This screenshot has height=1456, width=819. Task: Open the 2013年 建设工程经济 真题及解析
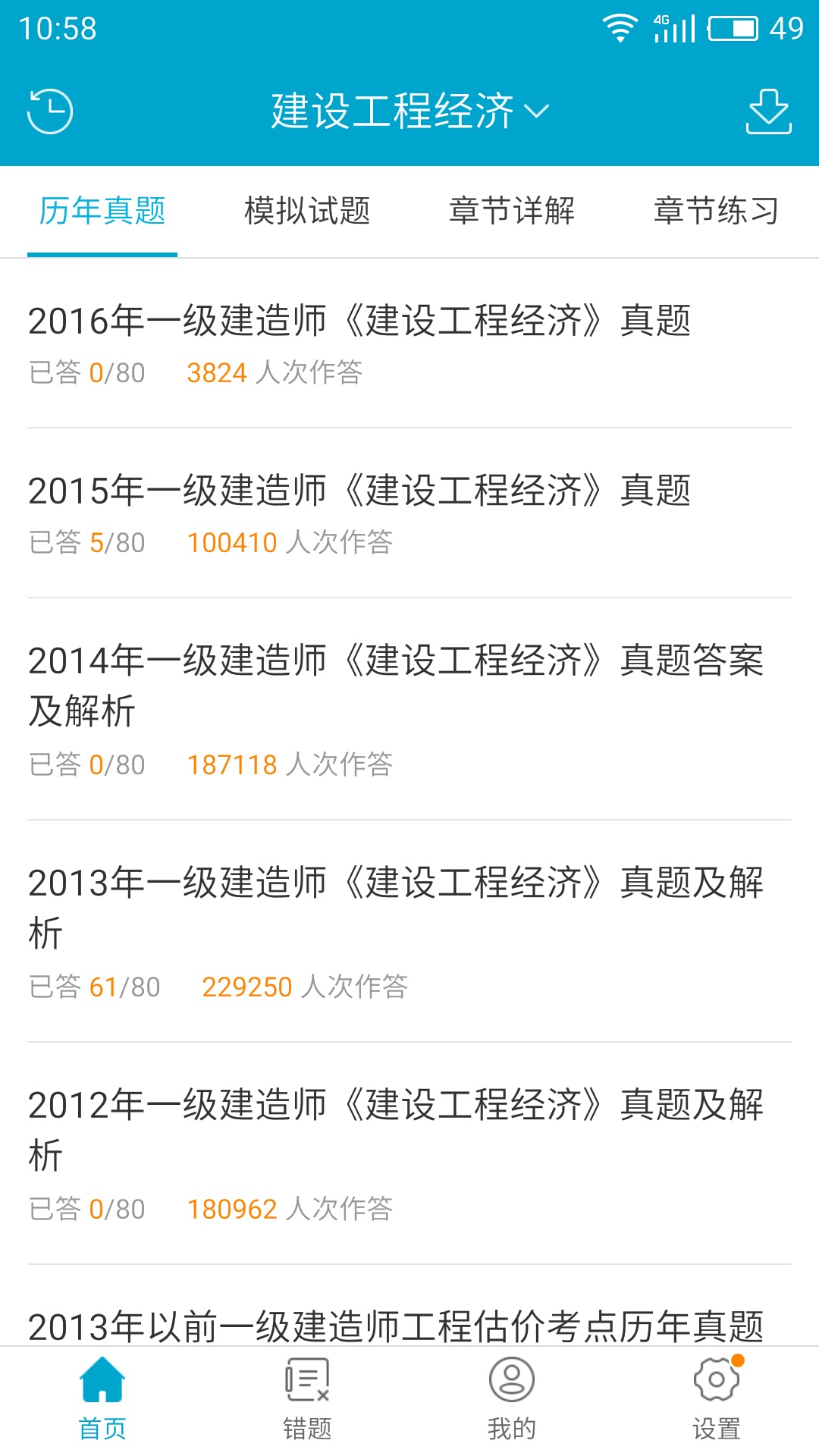[394, 907]
